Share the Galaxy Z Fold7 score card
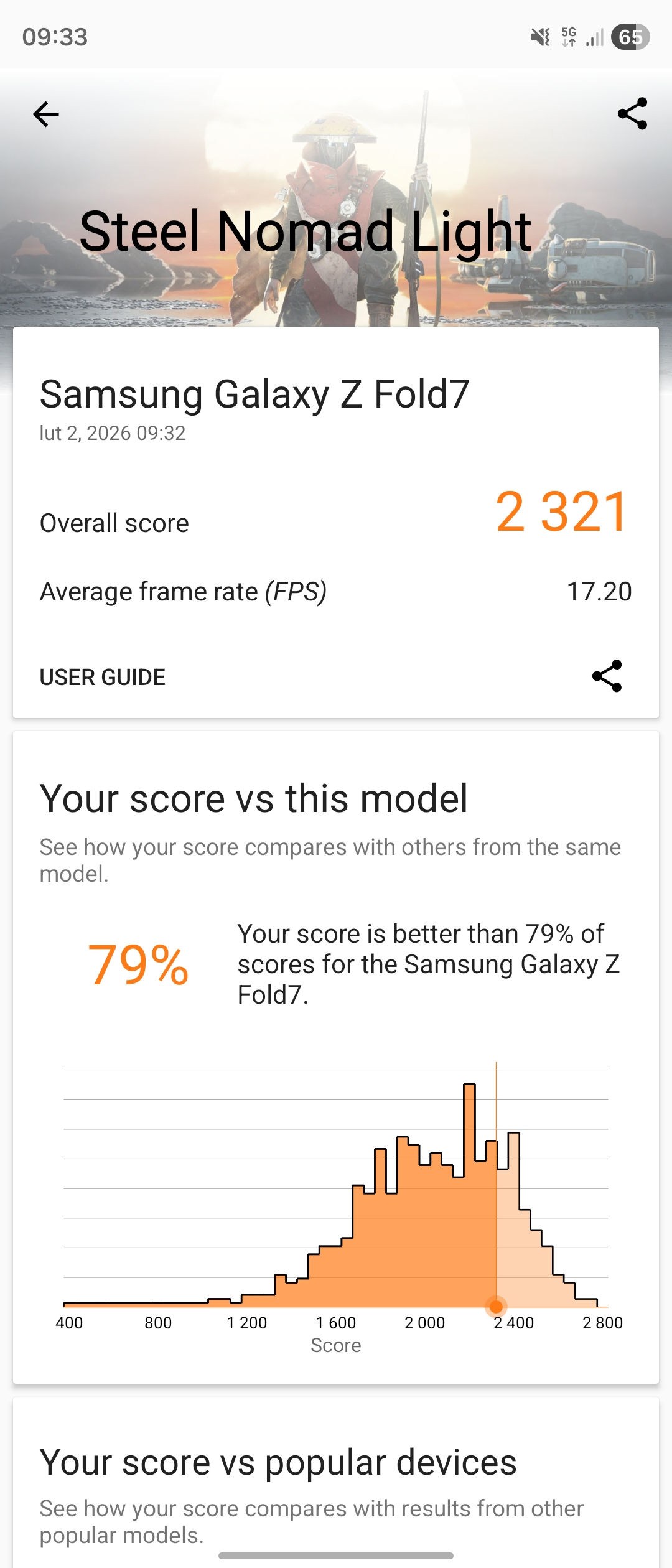672x1568 pixels. pyautogui.click(x=607, y=676)
